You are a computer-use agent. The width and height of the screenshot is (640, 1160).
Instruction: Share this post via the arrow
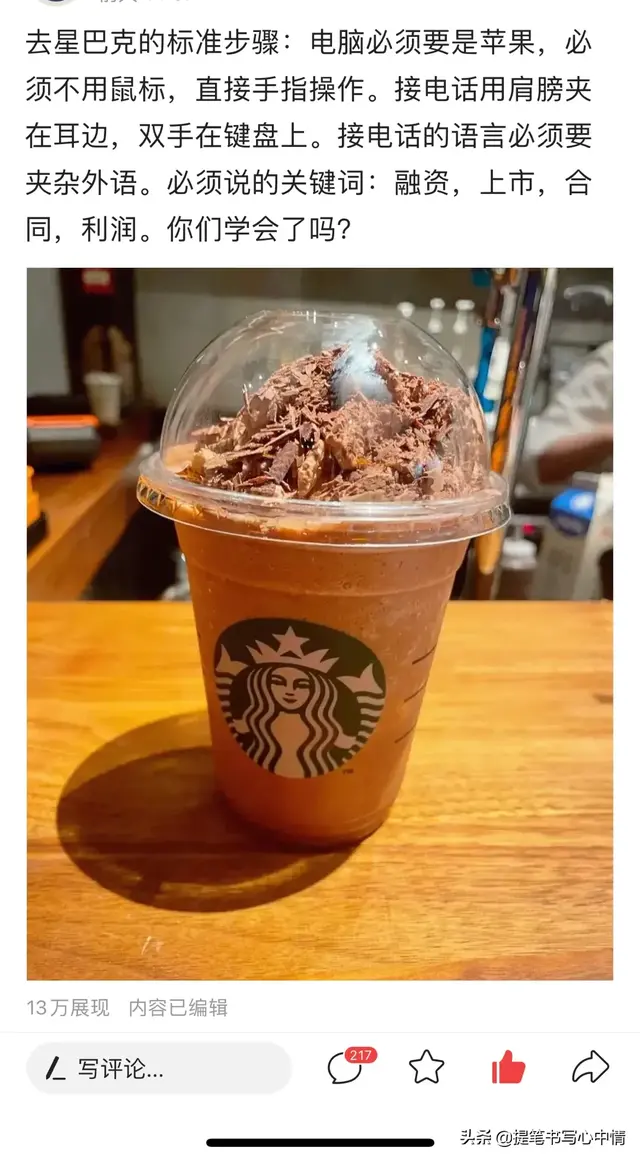pyautogui.click(x=590, y=1067)
